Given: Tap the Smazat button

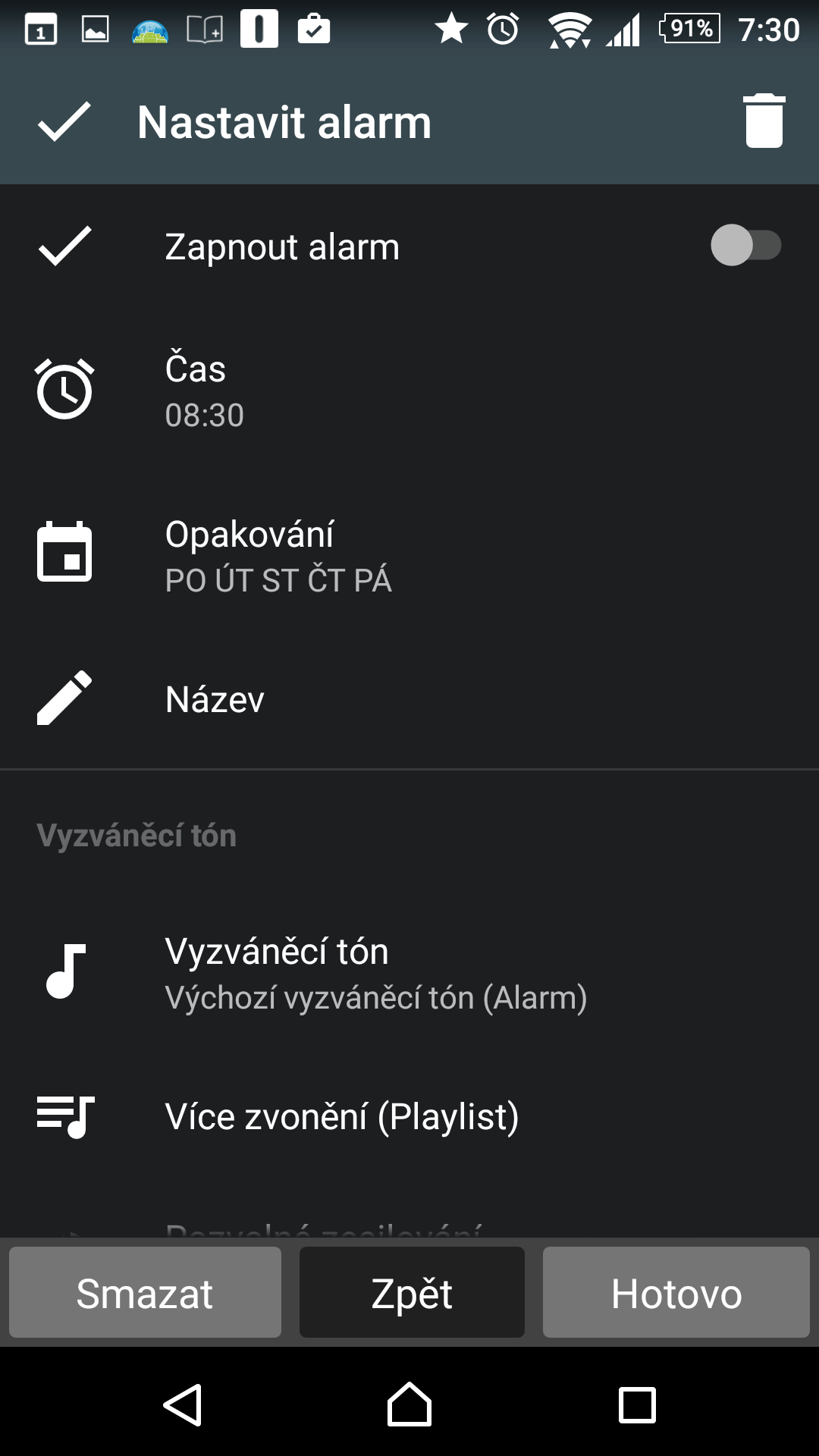Looking at the screenshot, I should (x=145, y=1293).
